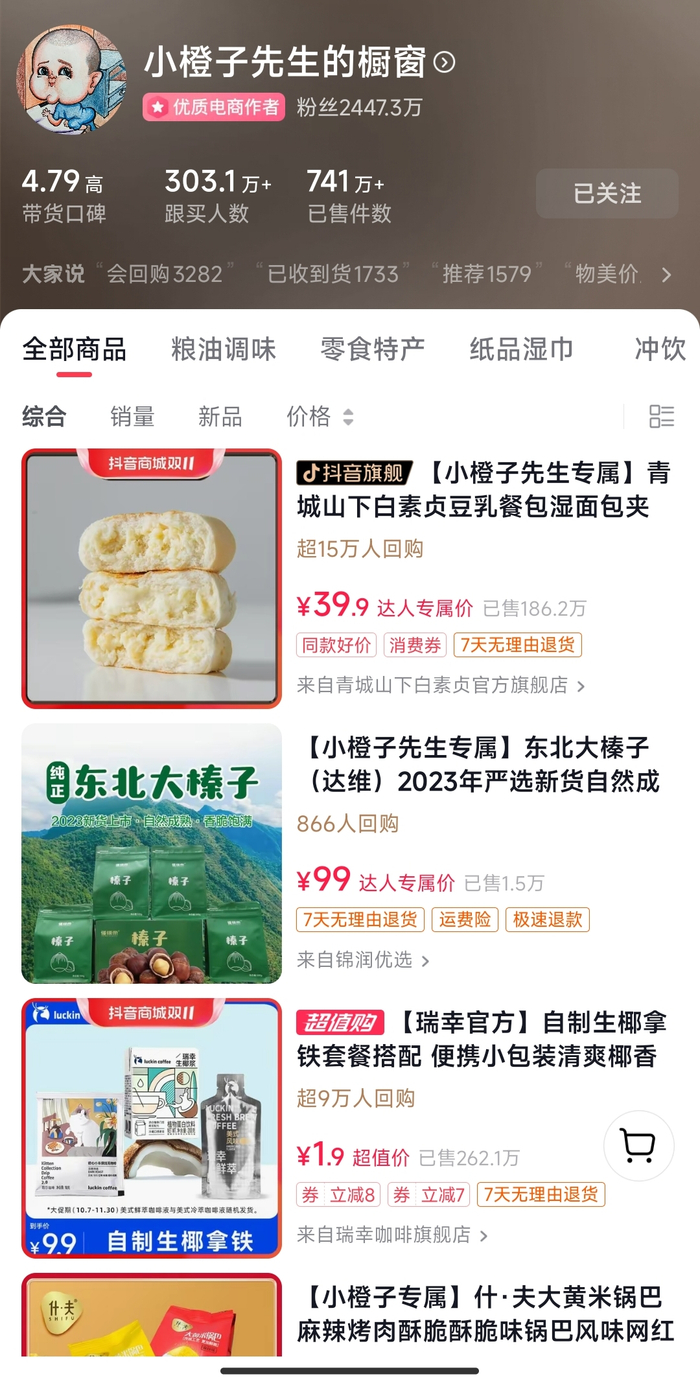
Task: Toggle the list layout view icon
Action: (661, 417)
